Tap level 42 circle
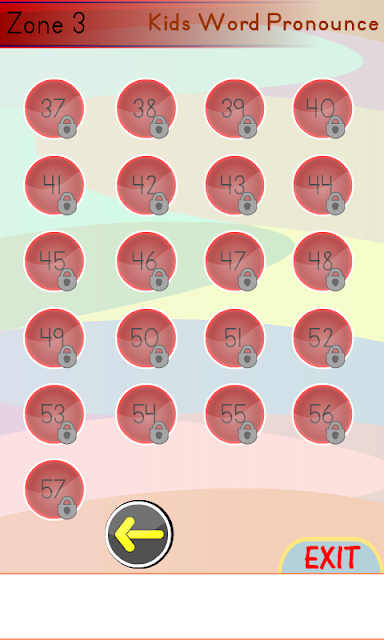 pos(146,185)
